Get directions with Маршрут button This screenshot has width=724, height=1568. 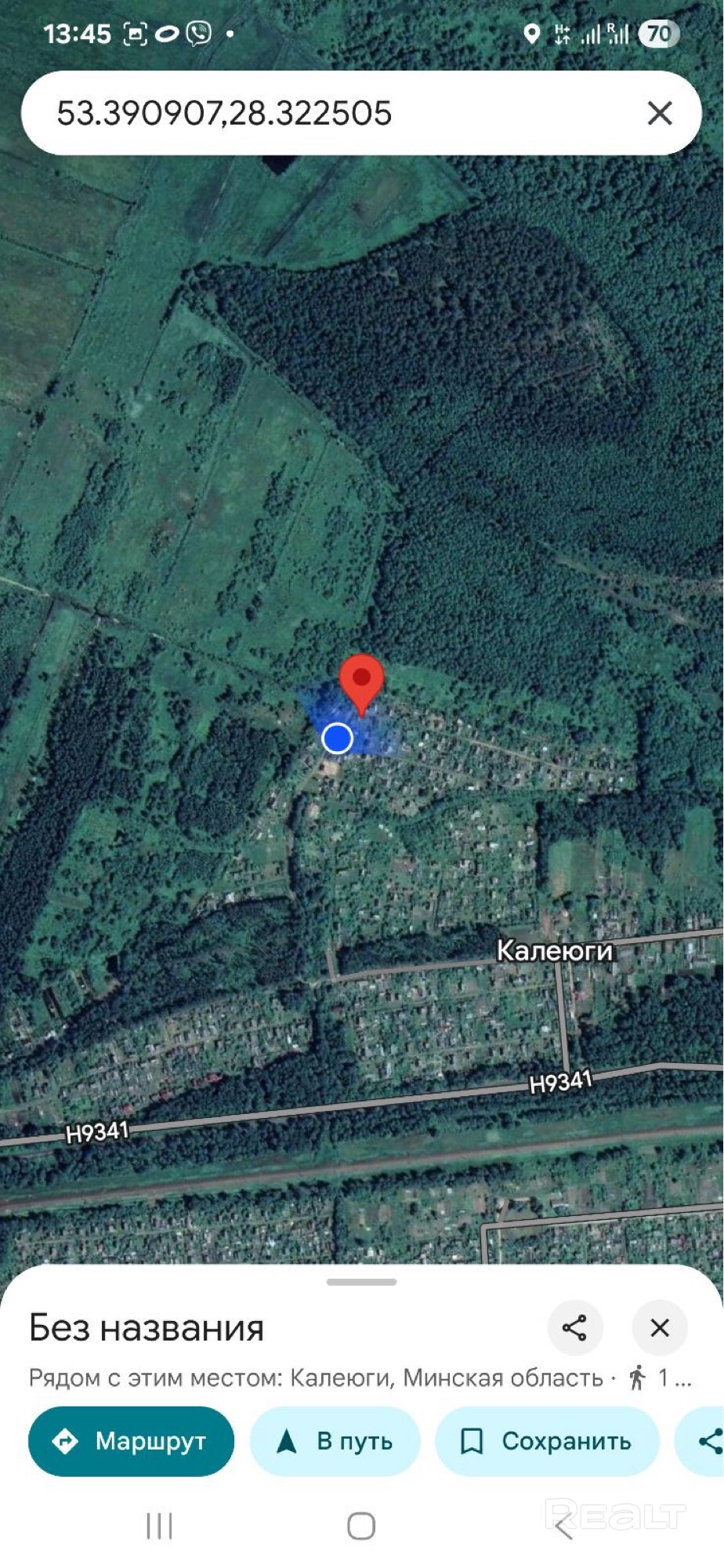[x=131, y=1441]
